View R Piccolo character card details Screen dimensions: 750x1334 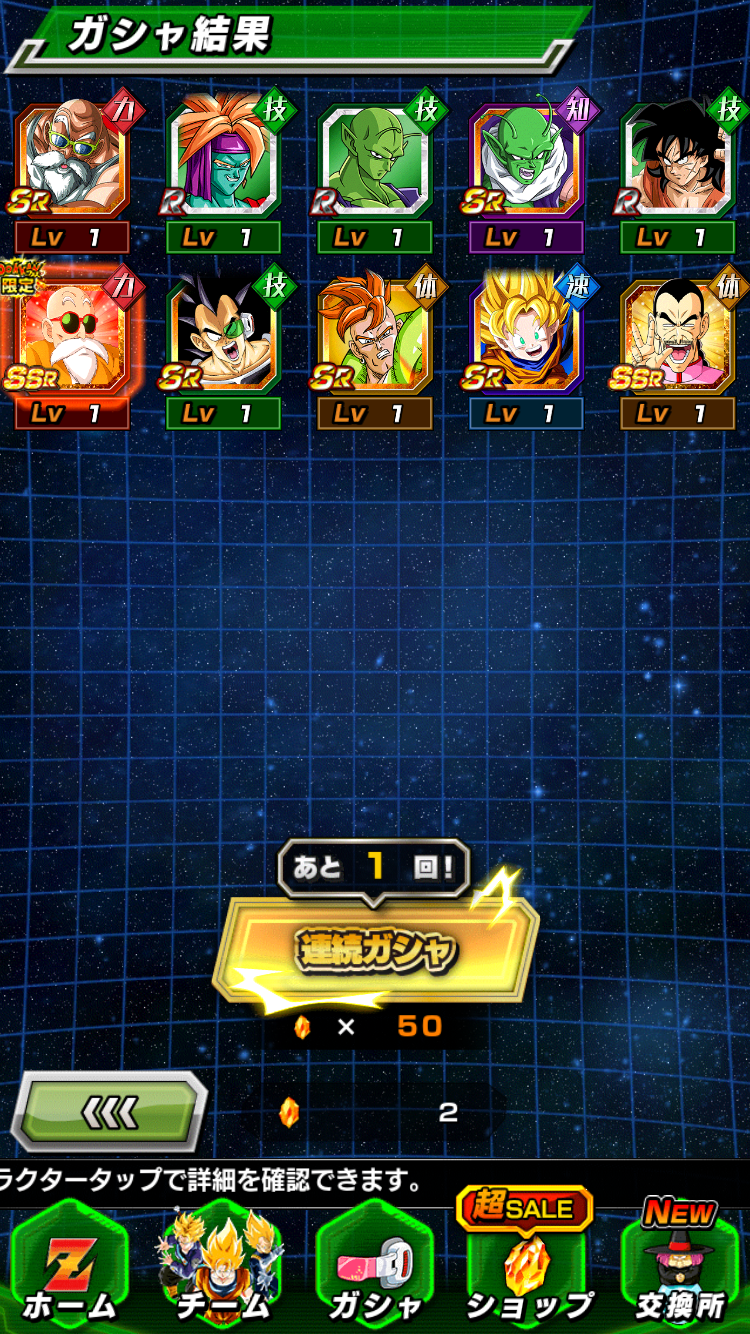point(375,162)
